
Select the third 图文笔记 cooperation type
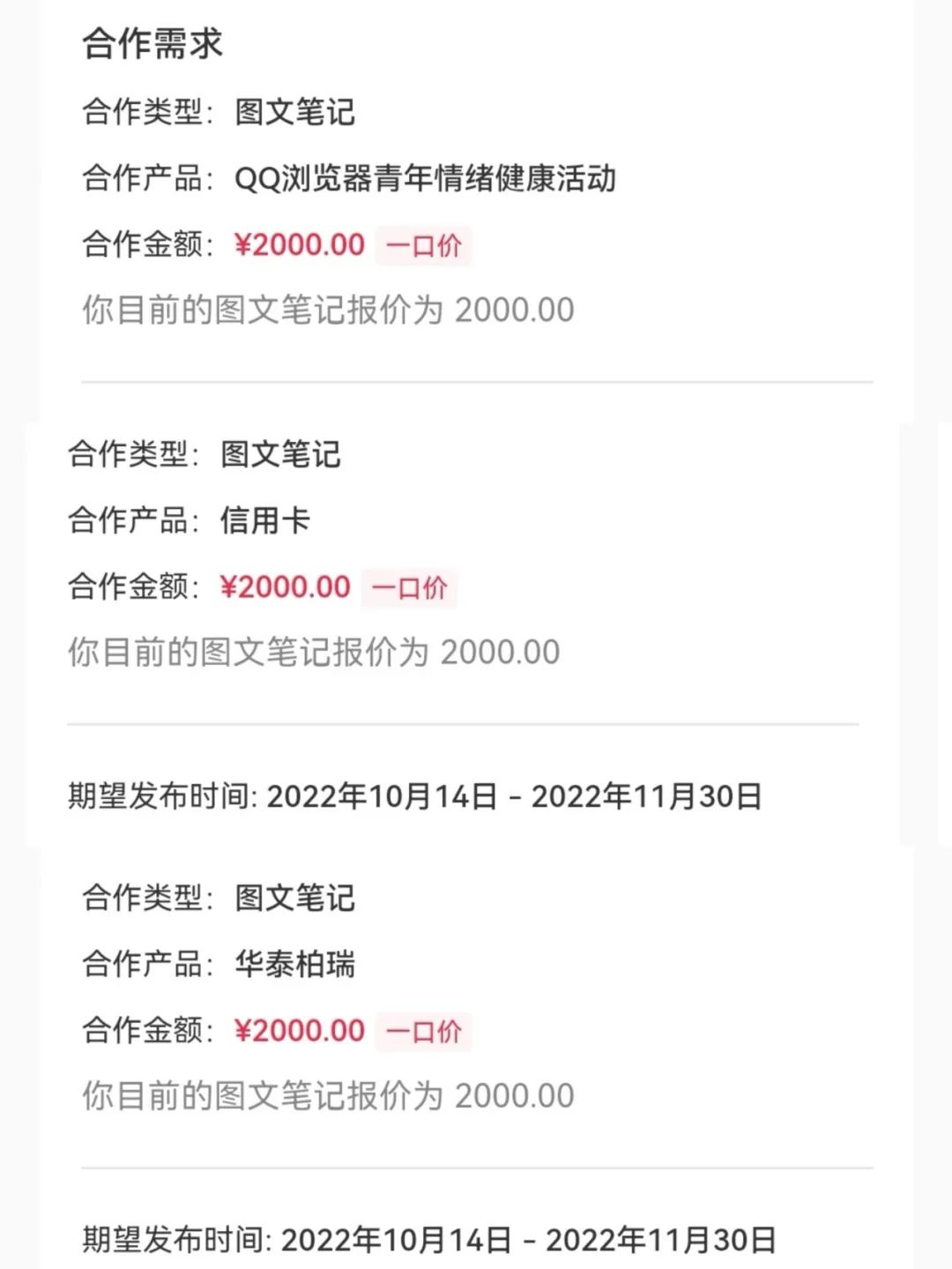click(x=295, y=900)
